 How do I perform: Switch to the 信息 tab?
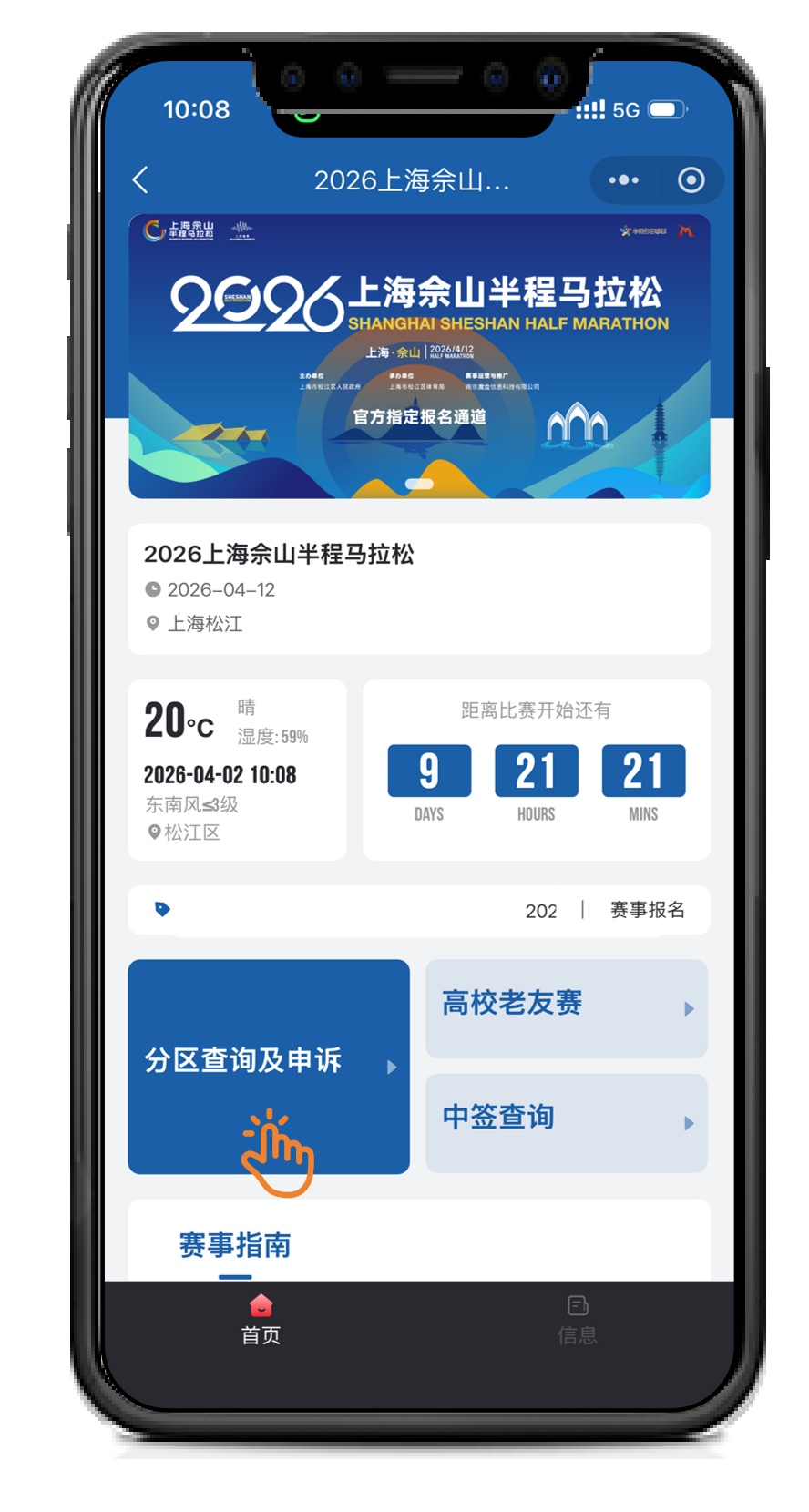tap(578, 1320)
